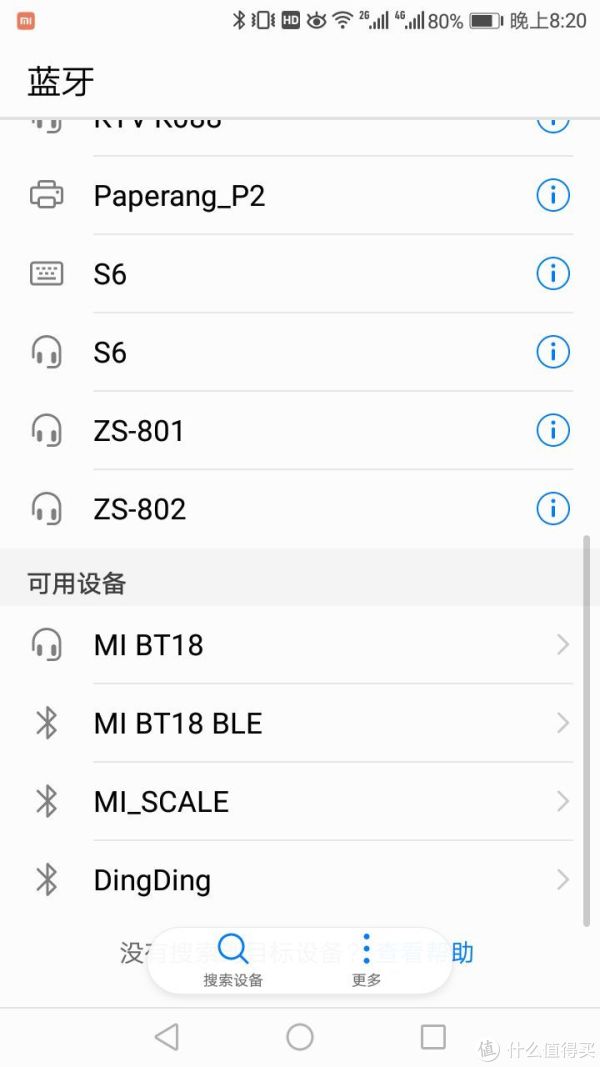
Task: Return to the home screen
Action: tap(300, 1037)
